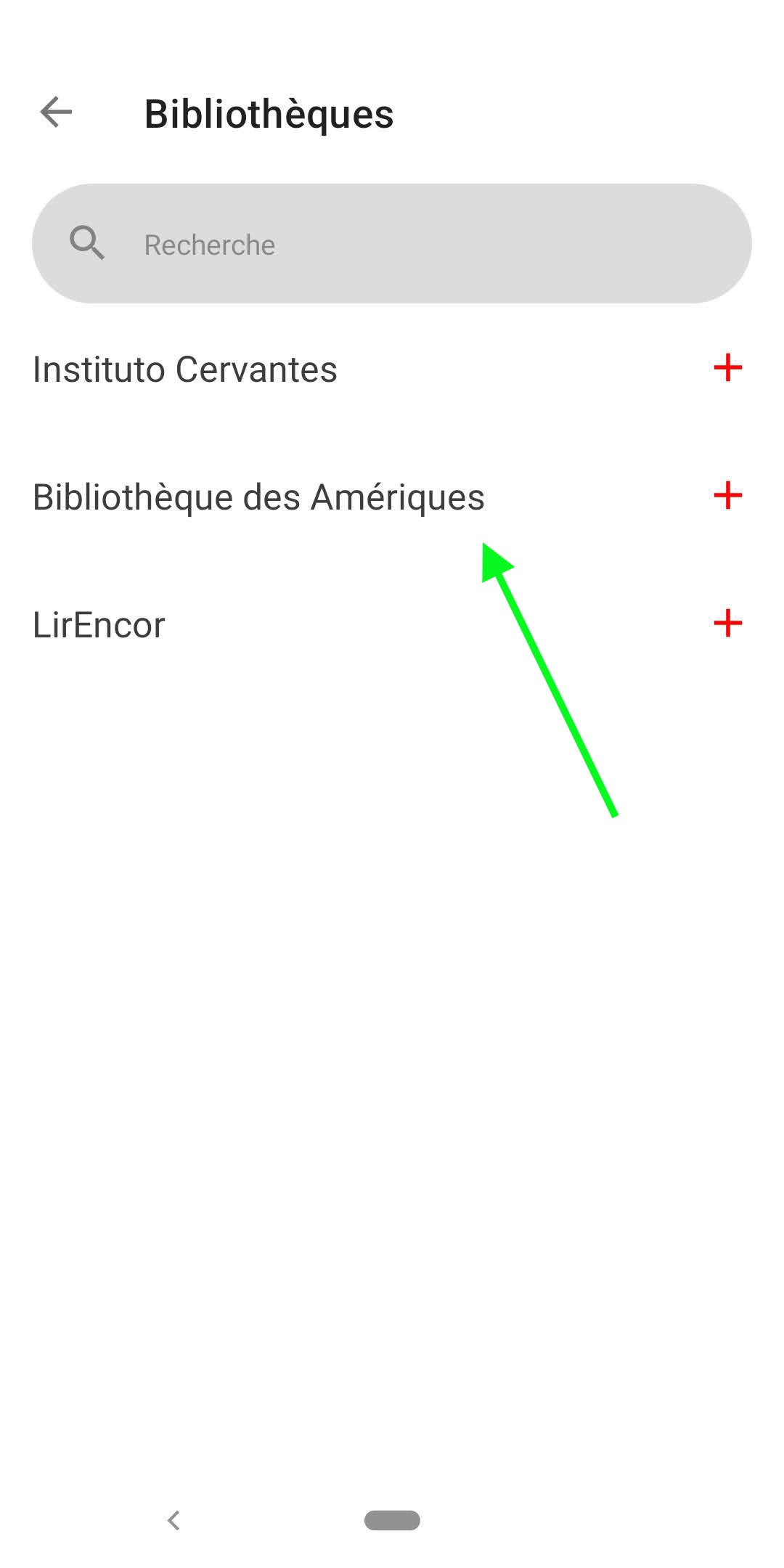Go back from the Bibliothèques screen
The height and width of the screenshot is (1568, 784).
(x=56, y=113)
